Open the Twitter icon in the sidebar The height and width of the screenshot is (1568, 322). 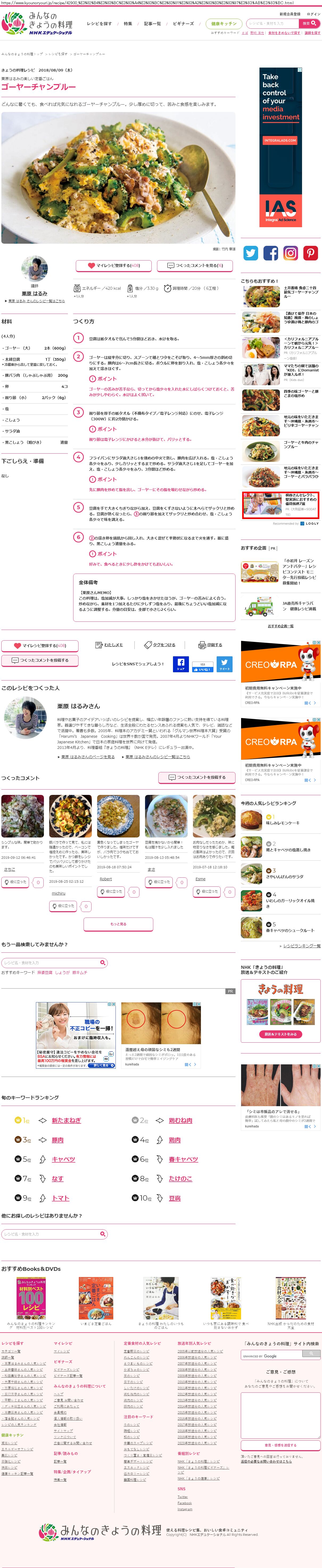(x=250, y=253)
